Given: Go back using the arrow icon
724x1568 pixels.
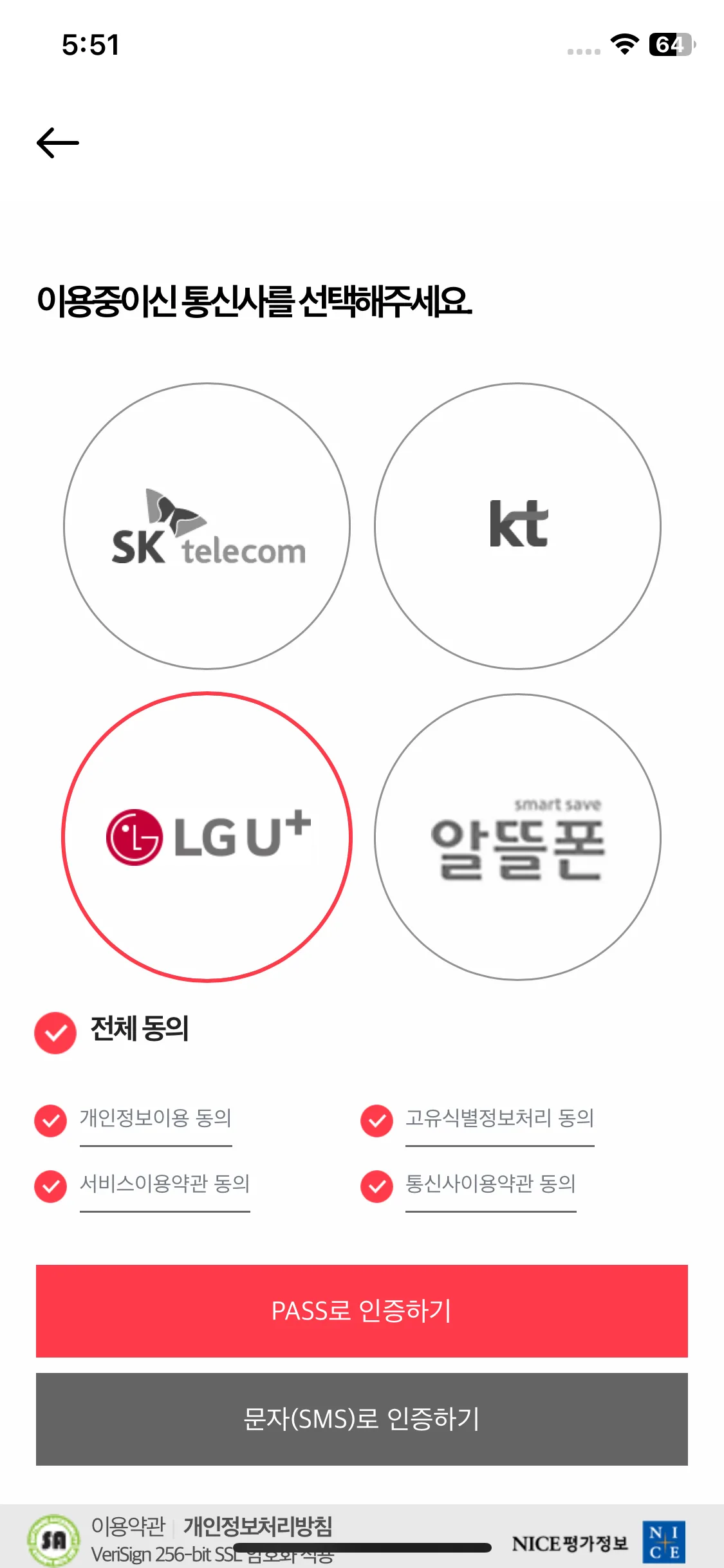Looking at the screenshot, I should pos(58,143).
